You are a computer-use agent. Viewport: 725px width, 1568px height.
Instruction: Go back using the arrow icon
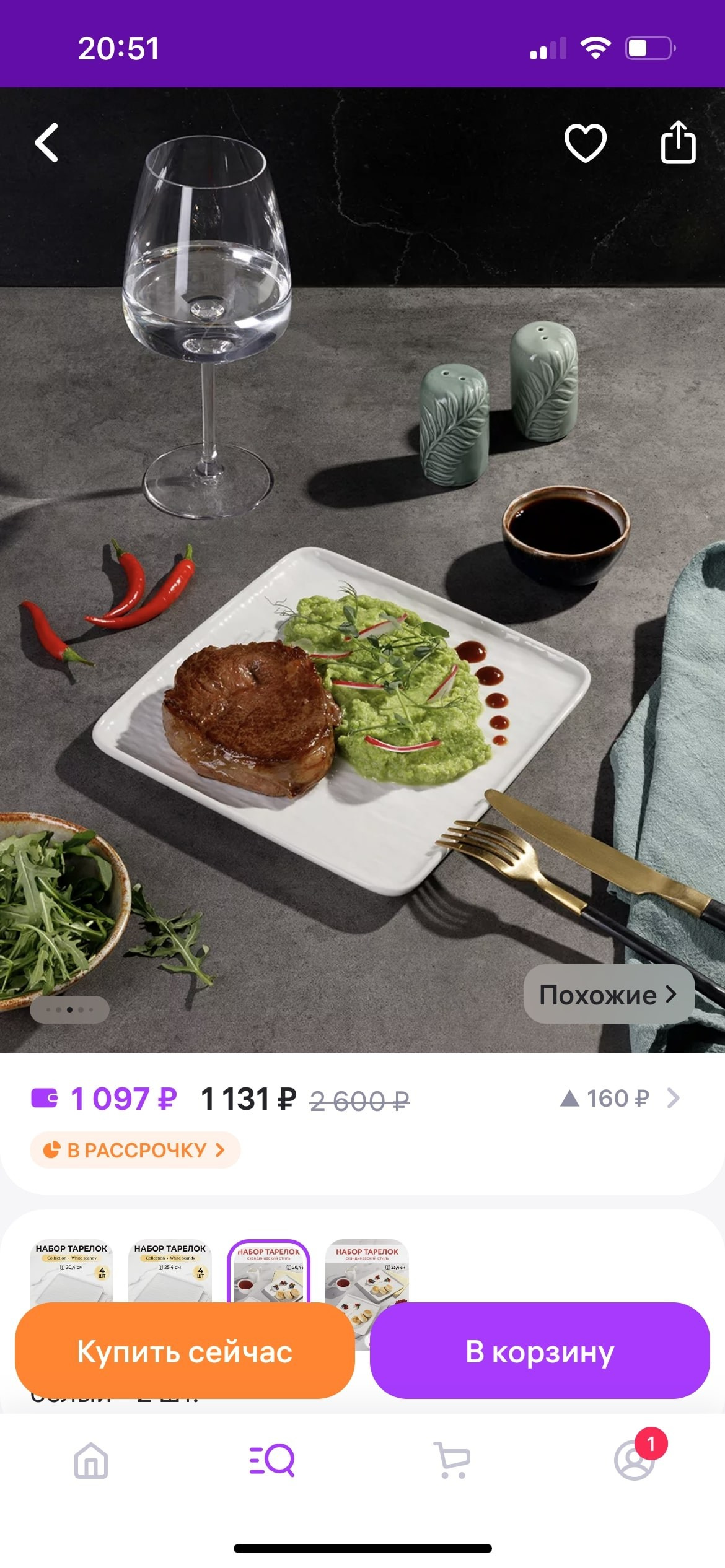coord(47,143)
